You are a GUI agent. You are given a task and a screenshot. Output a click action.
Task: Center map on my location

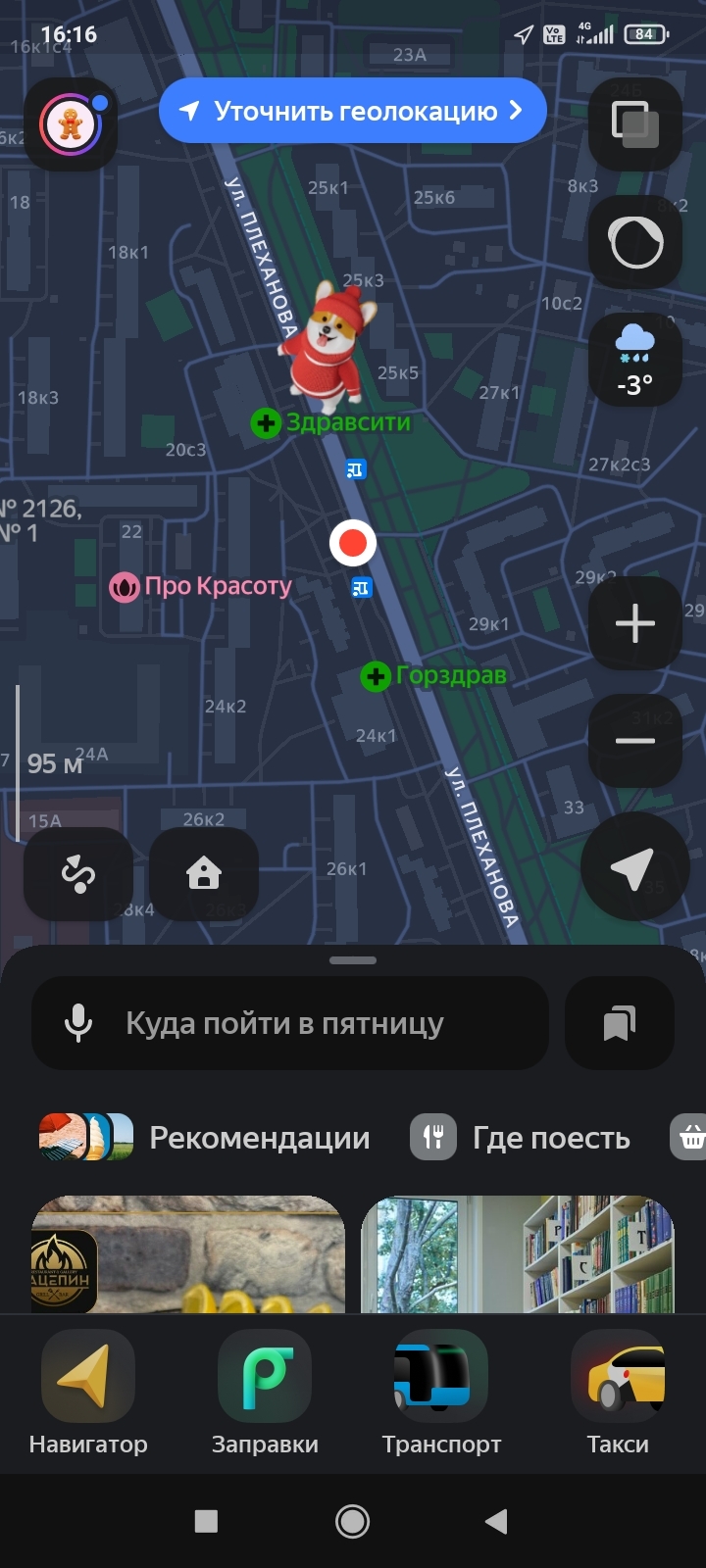pos(632,866)
